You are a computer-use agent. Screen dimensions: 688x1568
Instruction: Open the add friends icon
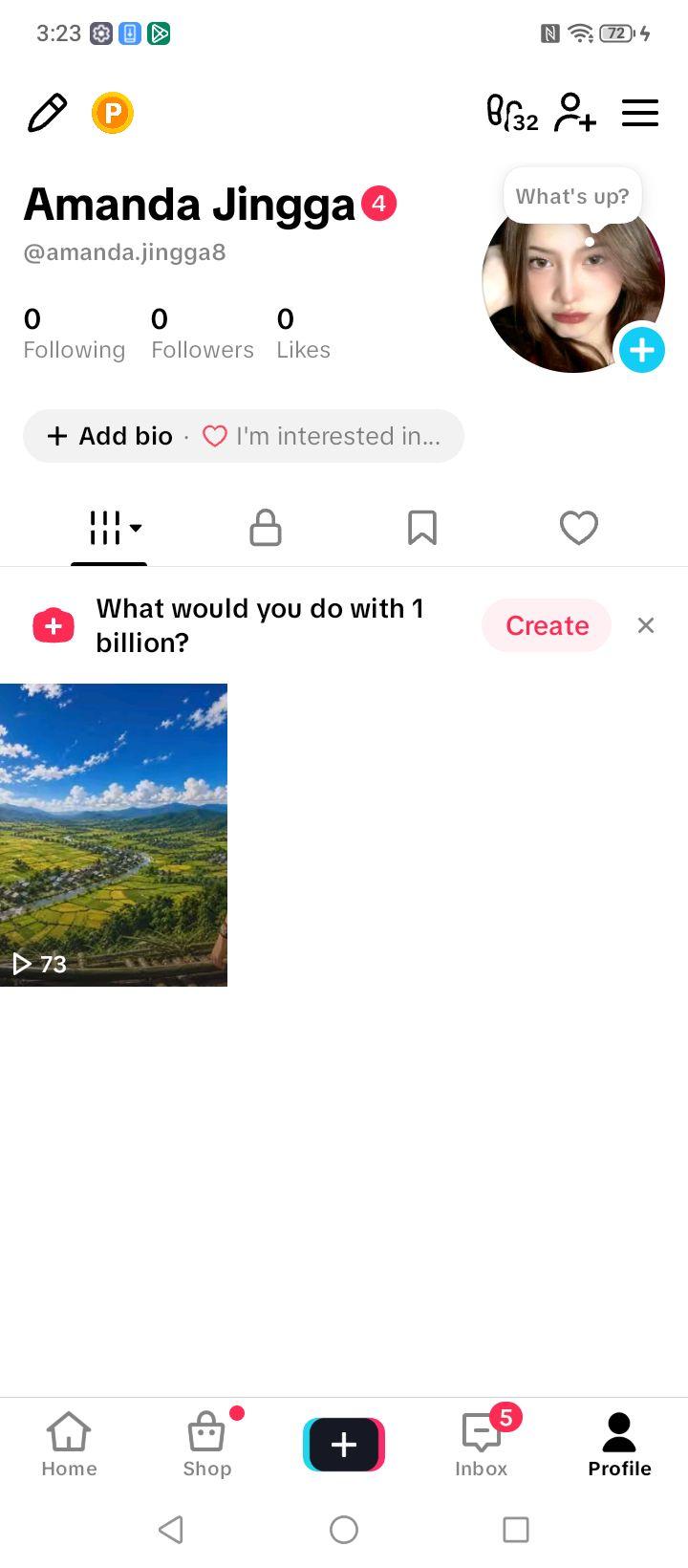pos(575,113)
